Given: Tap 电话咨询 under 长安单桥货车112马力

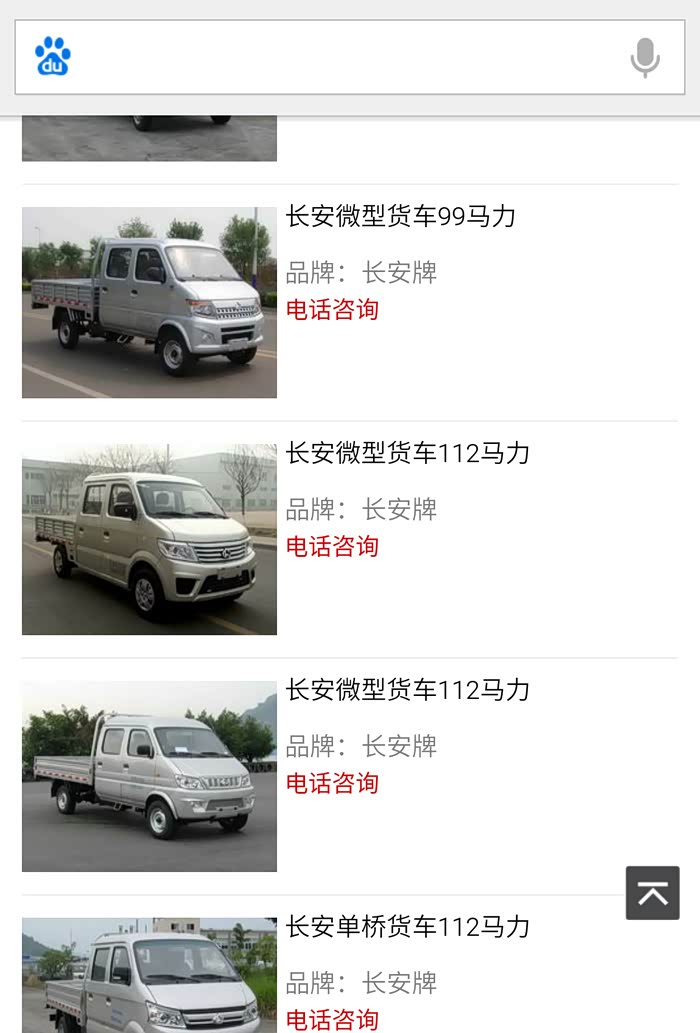Looking at the screenshot, I should coord(332,1019).
